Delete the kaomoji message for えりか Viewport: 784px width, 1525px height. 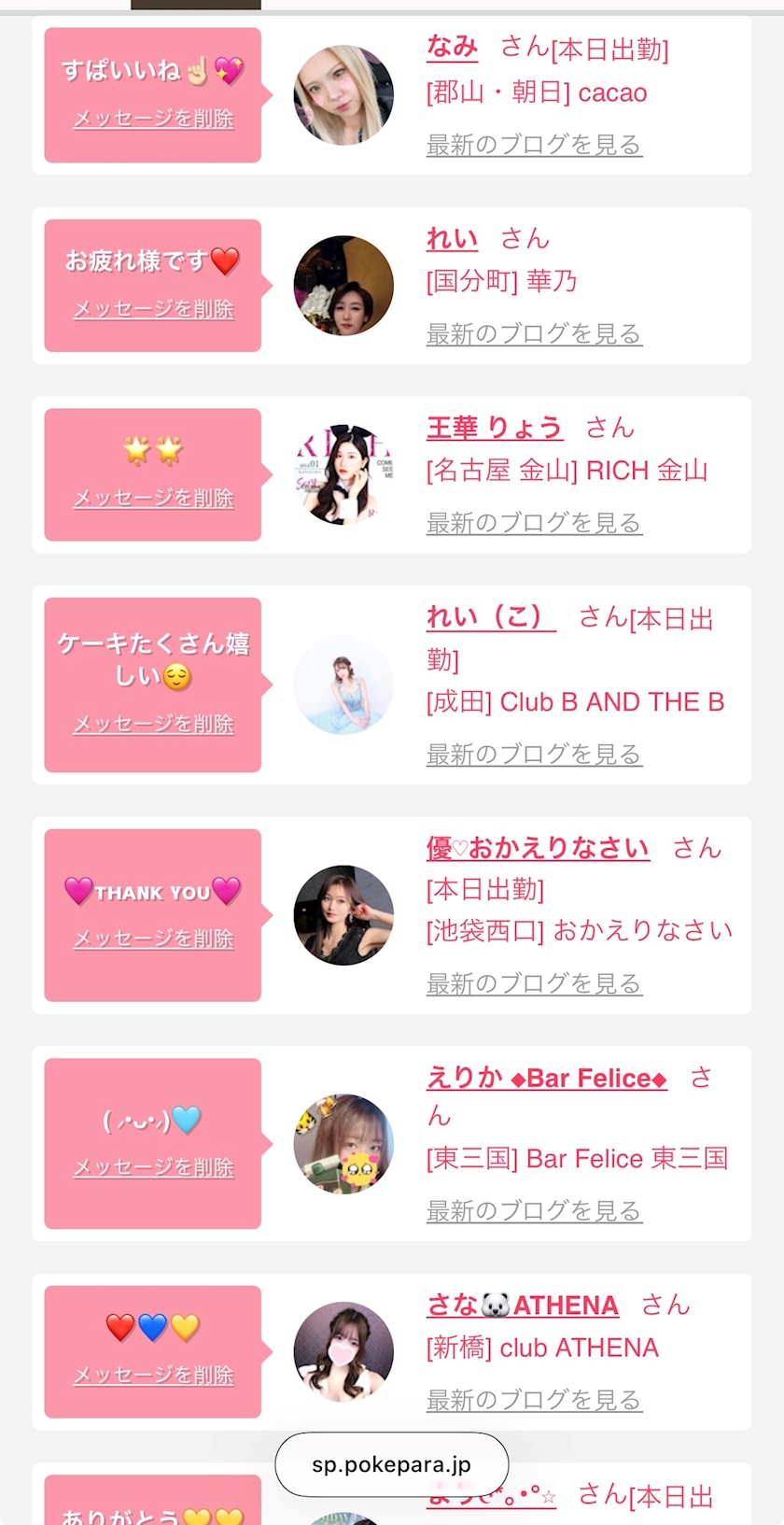pos(153,1167)
